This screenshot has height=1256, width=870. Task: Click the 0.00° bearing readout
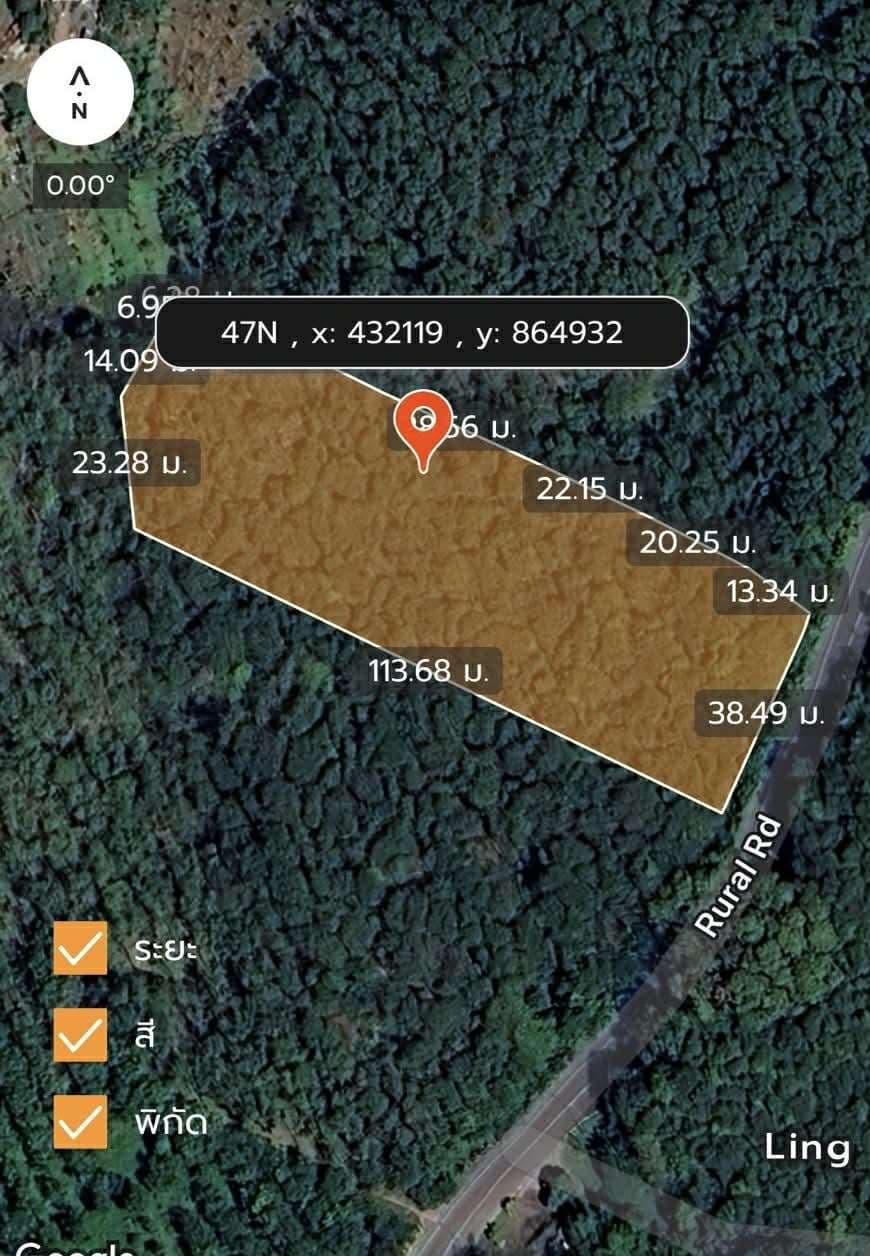point(81,184)
